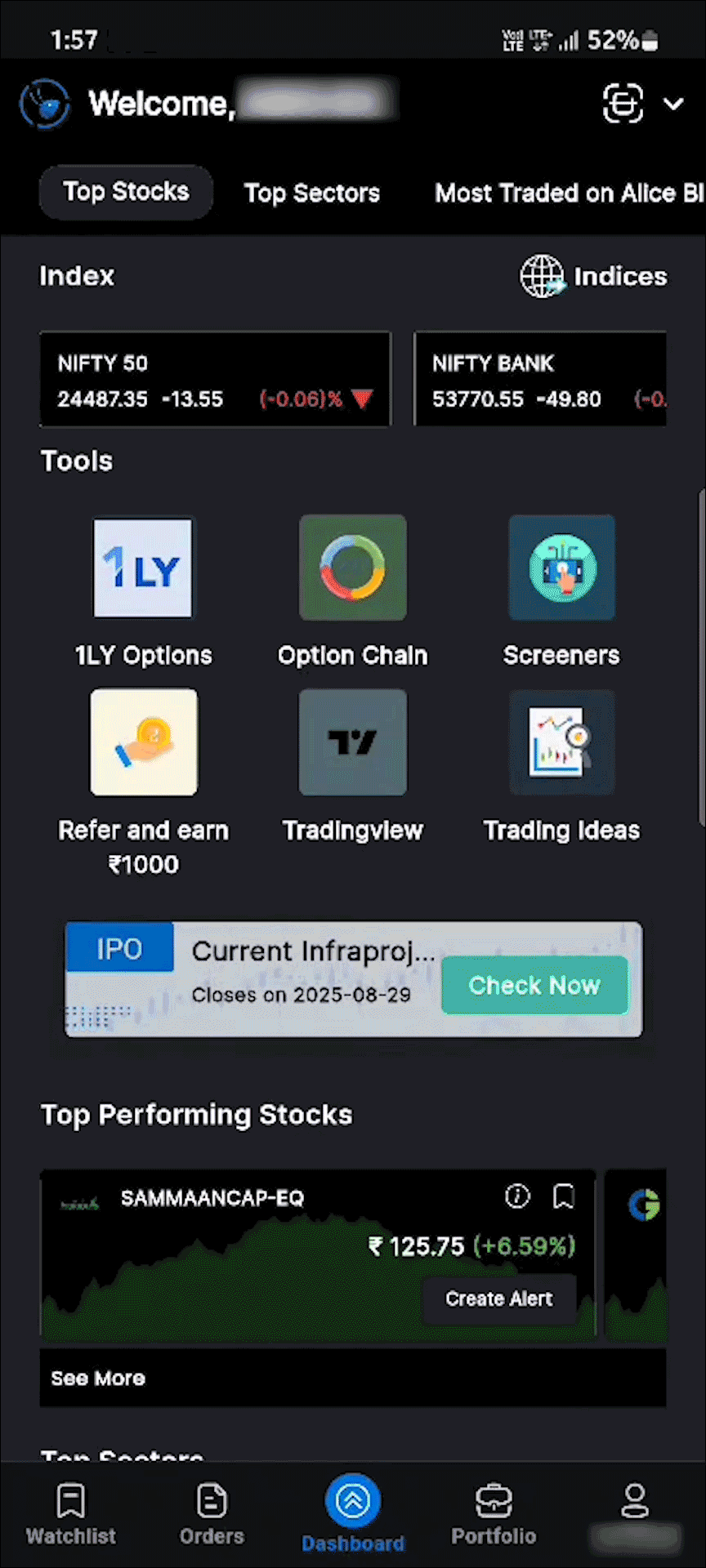Switch to the Top Sectors tab

pyautogui.click(x=311, y=194)
